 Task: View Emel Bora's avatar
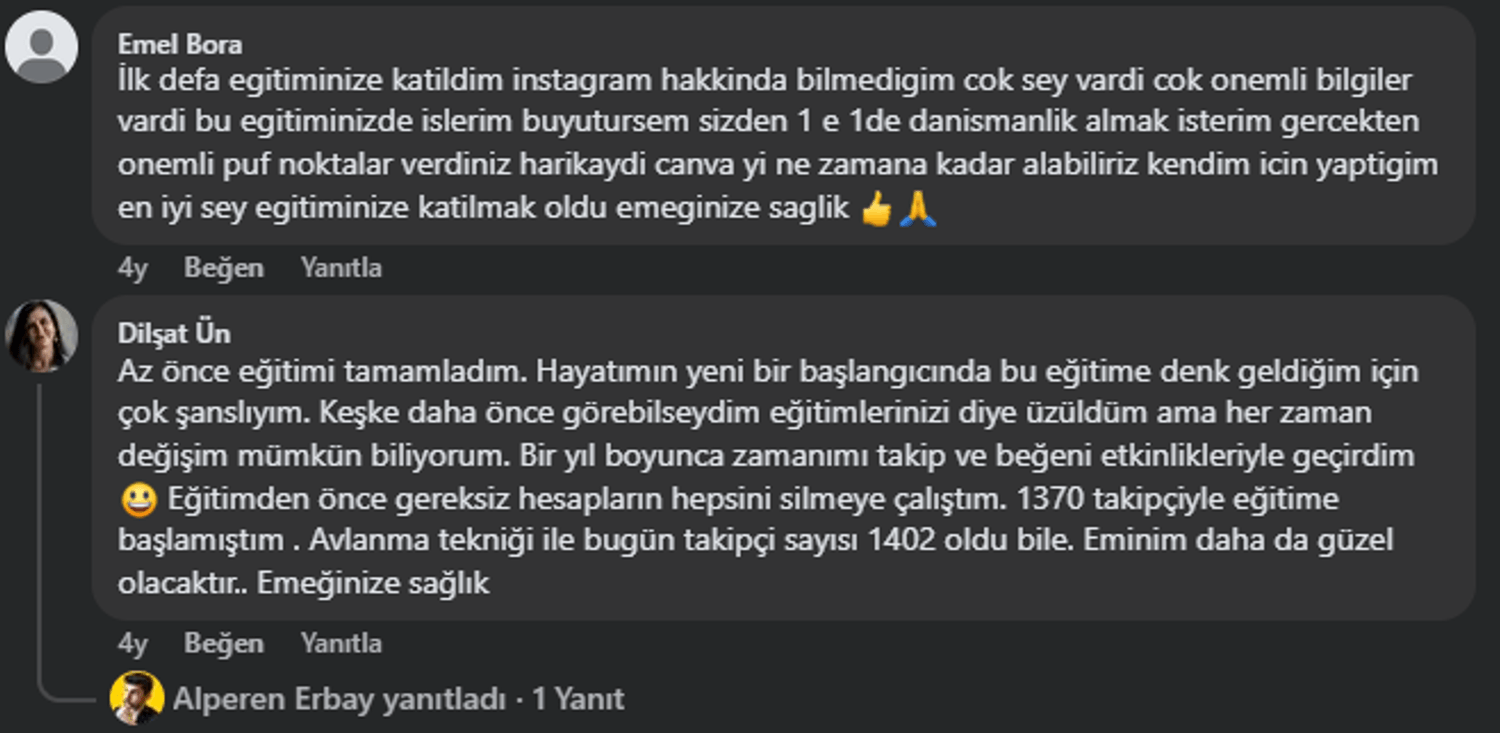42,47
